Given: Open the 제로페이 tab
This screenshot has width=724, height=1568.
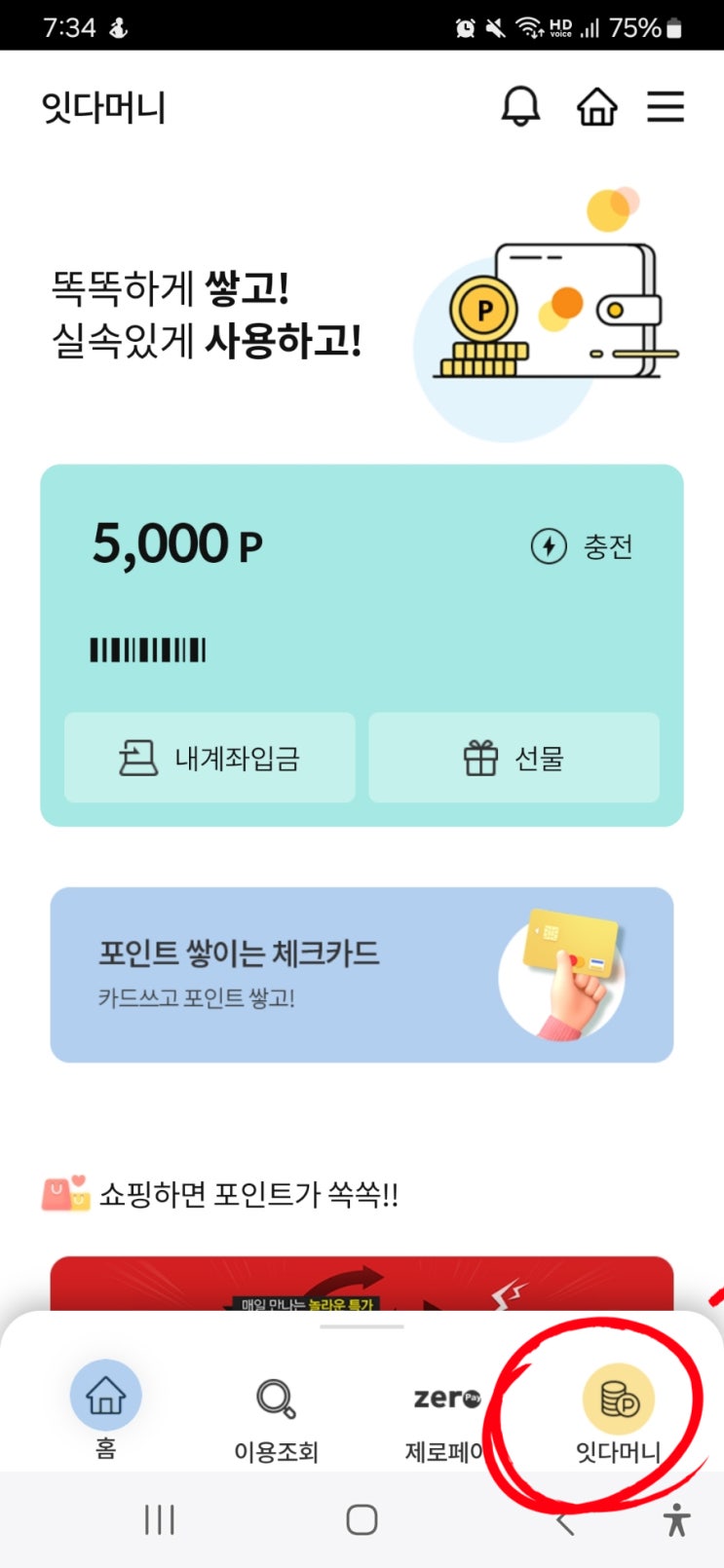Looking at the screenshot, I should 445,1419.
